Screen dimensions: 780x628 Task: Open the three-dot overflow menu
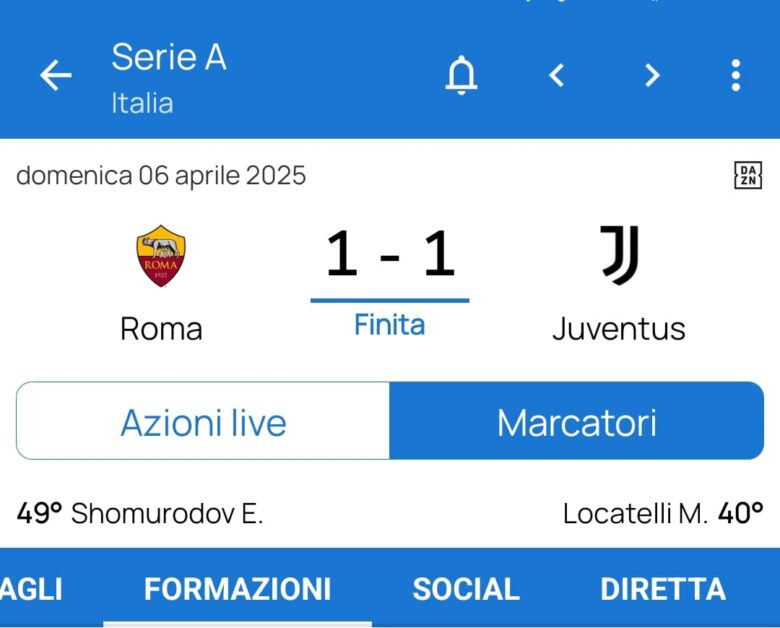(x=735, y=75)
